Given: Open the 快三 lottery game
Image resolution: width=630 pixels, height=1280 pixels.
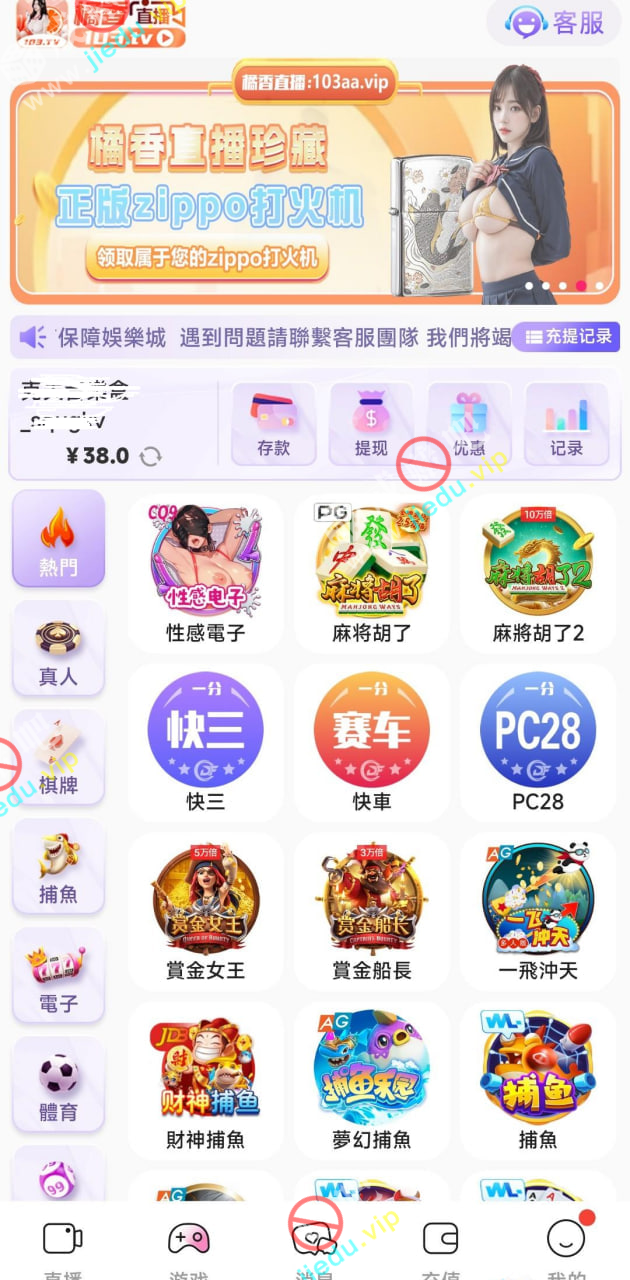Looking at the screenshot, I should pos(205,742).
